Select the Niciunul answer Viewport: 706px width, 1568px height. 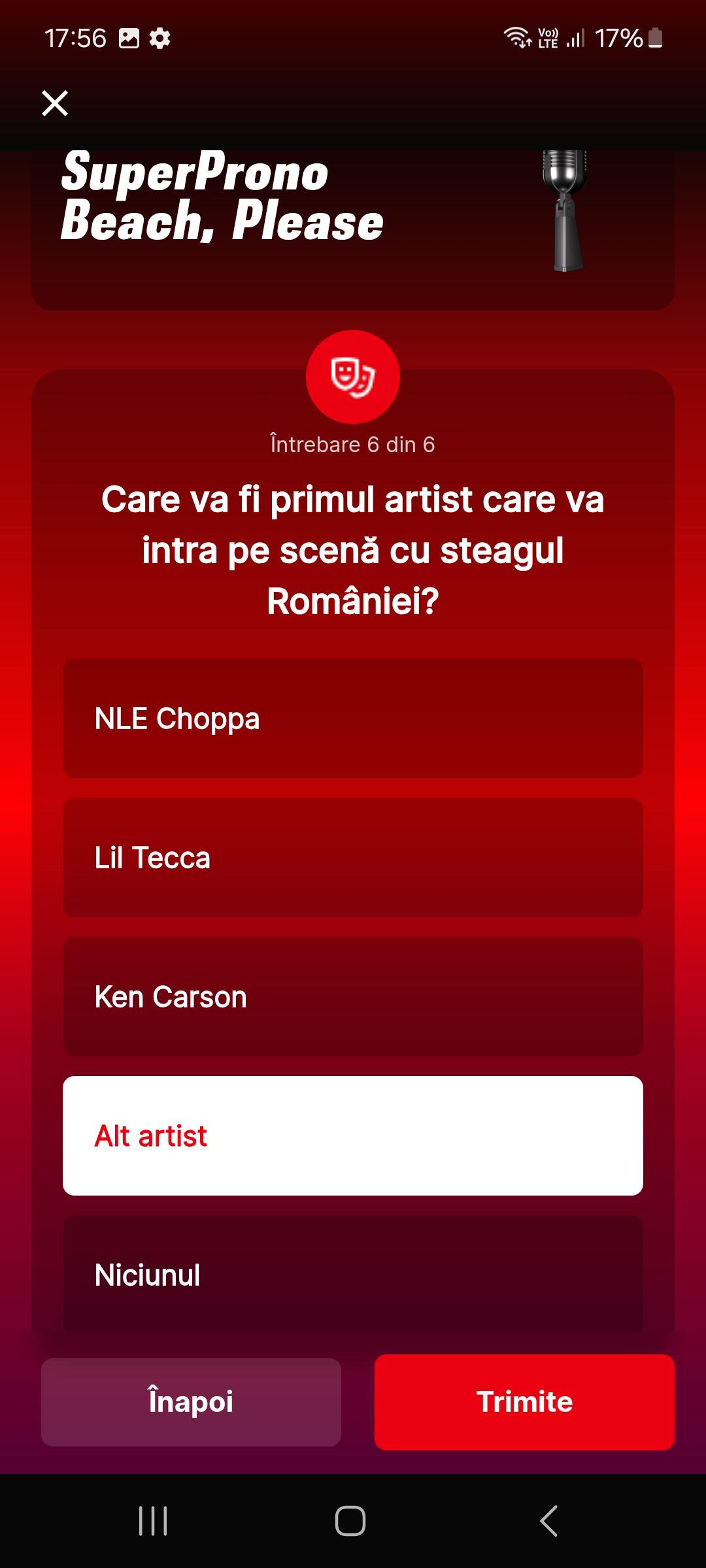point(353,1274)
